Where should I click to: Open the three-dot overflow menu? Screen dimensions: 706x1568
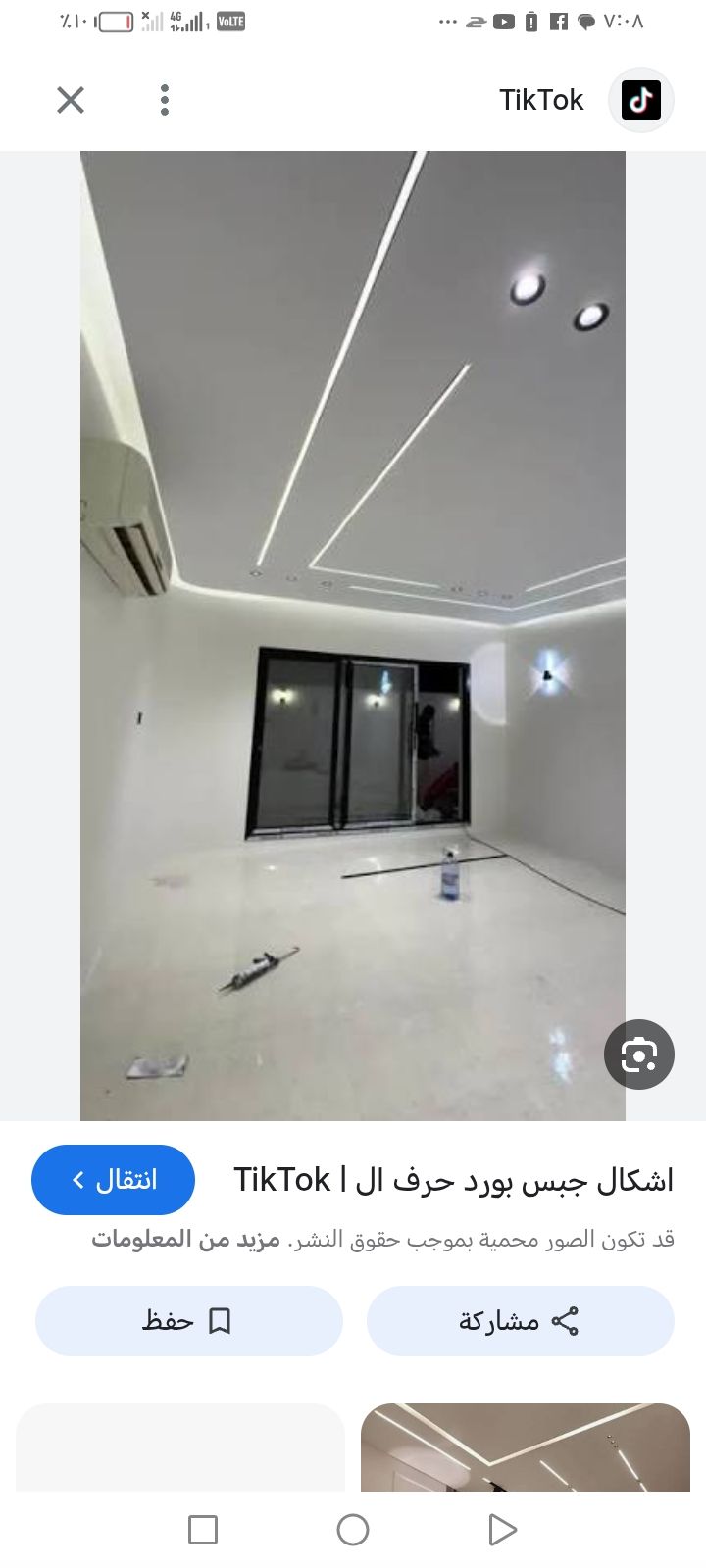pos(164,99)
